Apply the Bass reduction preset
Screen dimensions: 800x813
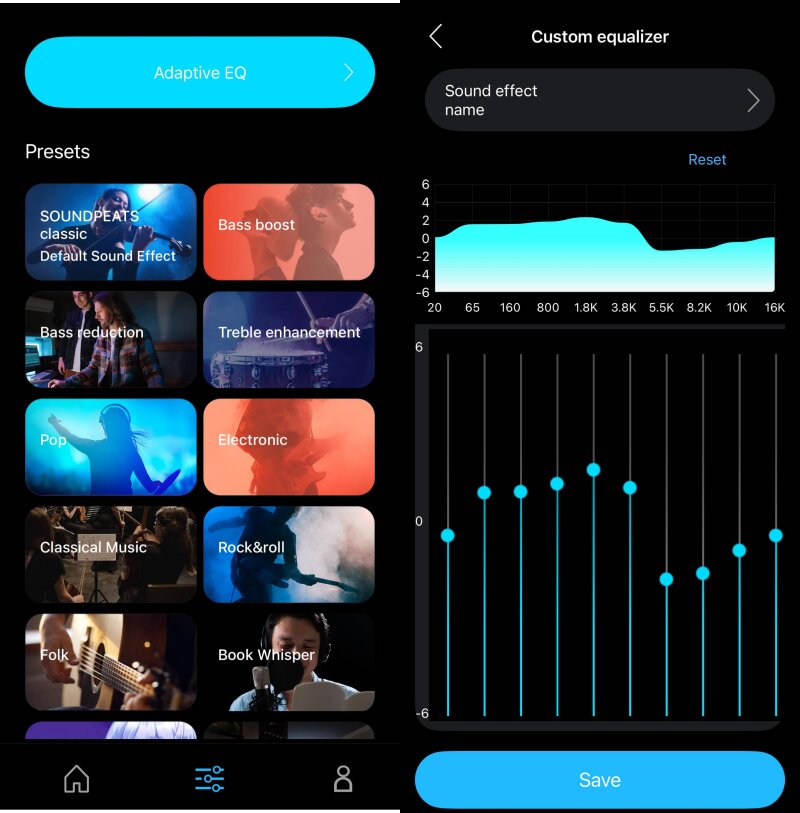tap(110, 339)
